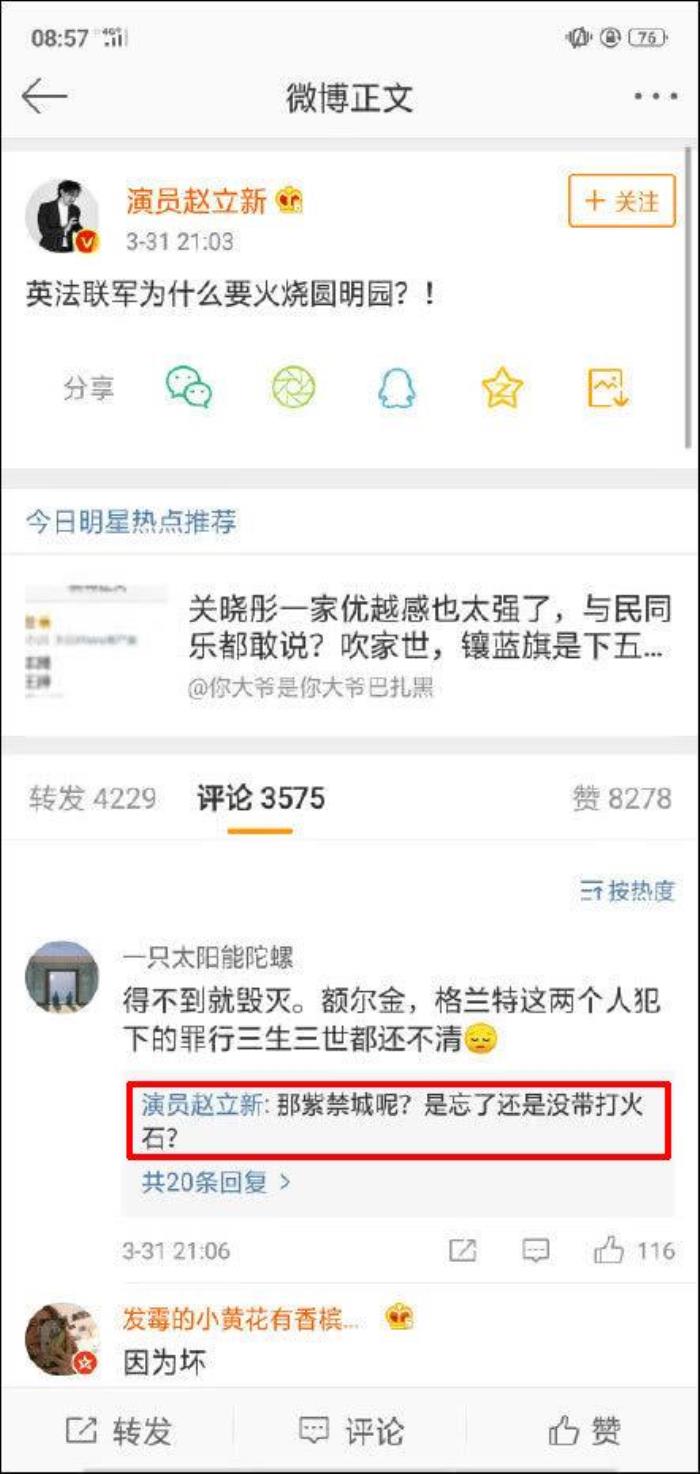The width and height of the screenshot is (700, 1474).
Task: Expand 共20条回复 replies
Action: click(217, 1182)
